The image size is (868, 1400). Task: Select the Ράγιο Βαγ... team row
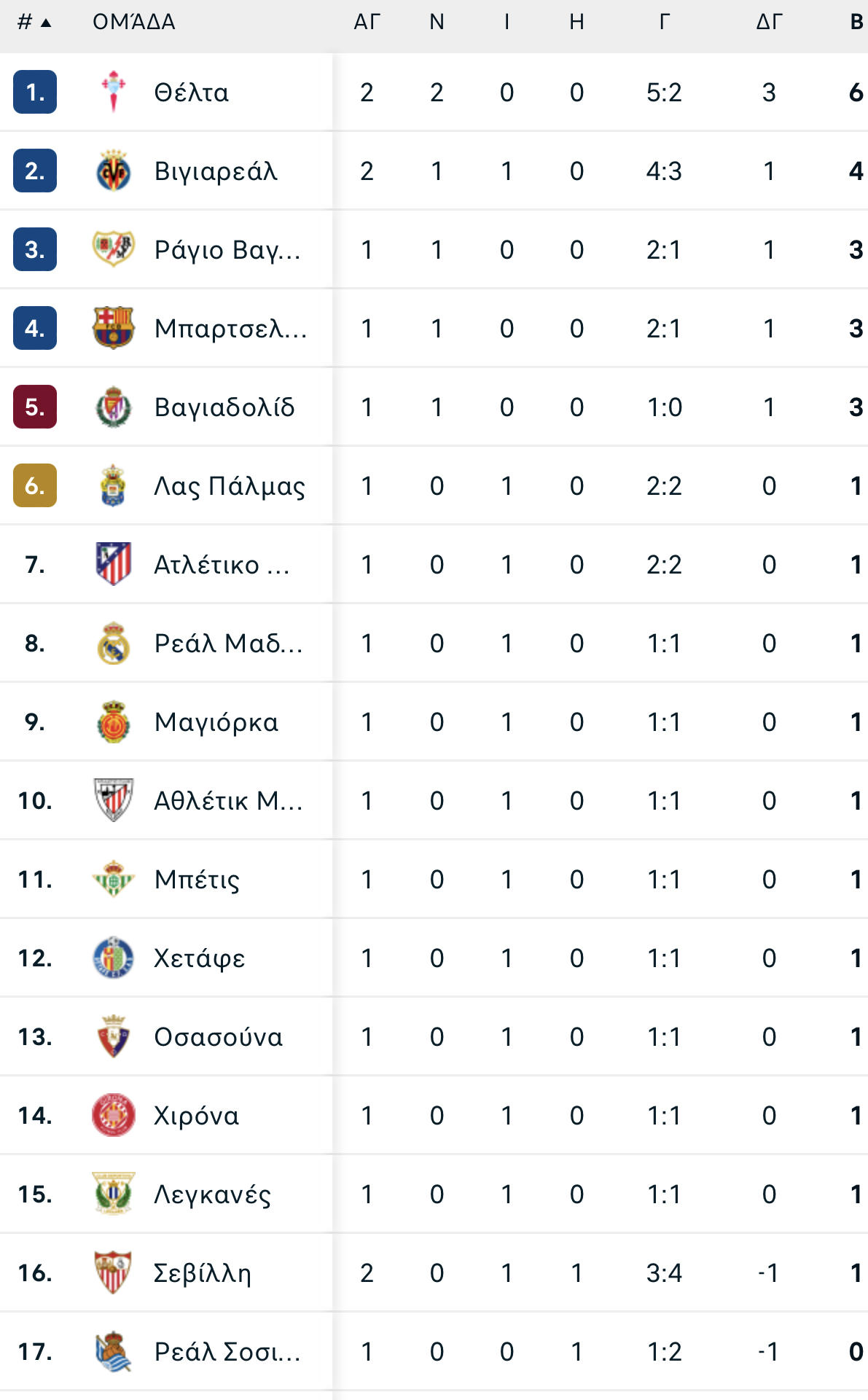[434, 250]
